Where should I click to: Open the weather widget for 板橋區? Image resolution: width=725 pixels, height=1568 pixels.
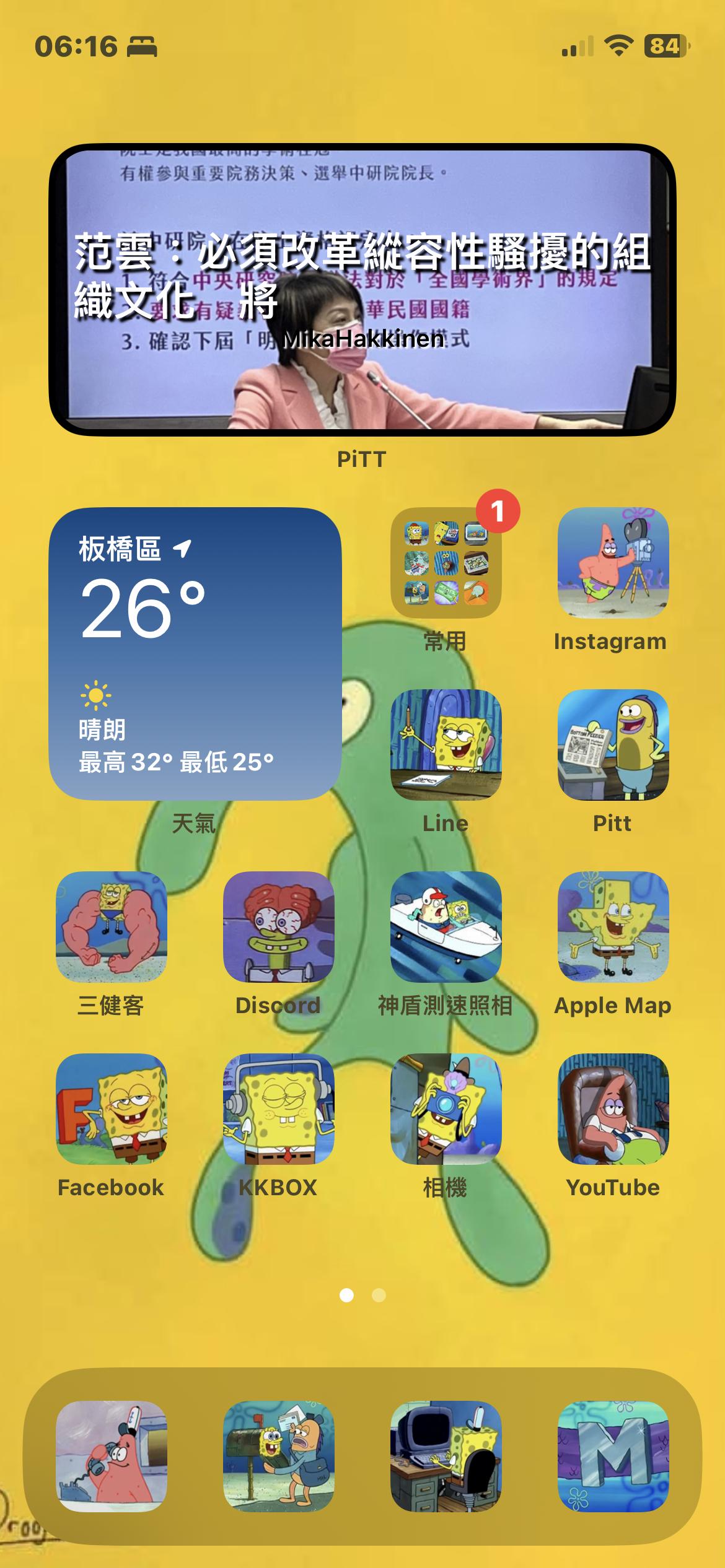point(195,653)
